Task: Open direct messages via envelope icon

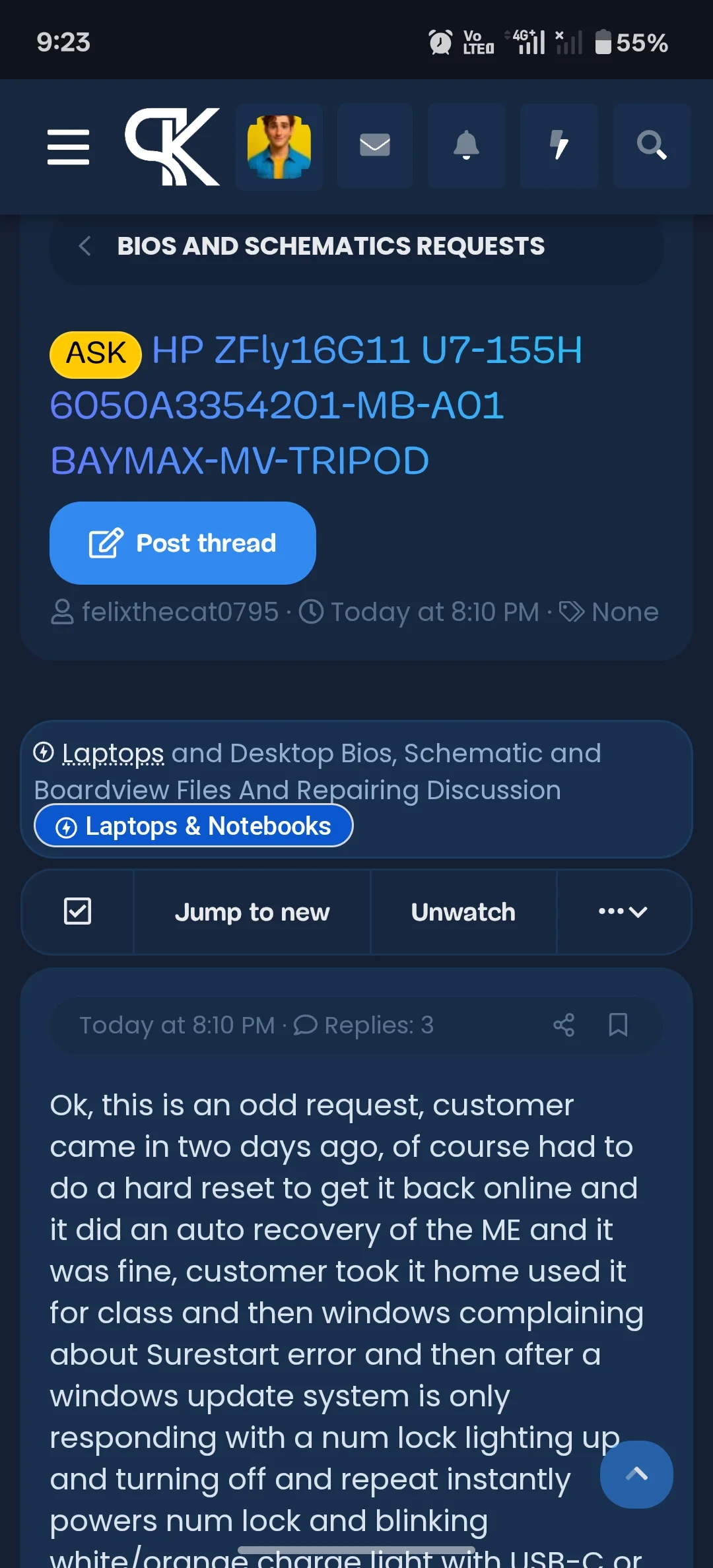Action: (374, 147)
